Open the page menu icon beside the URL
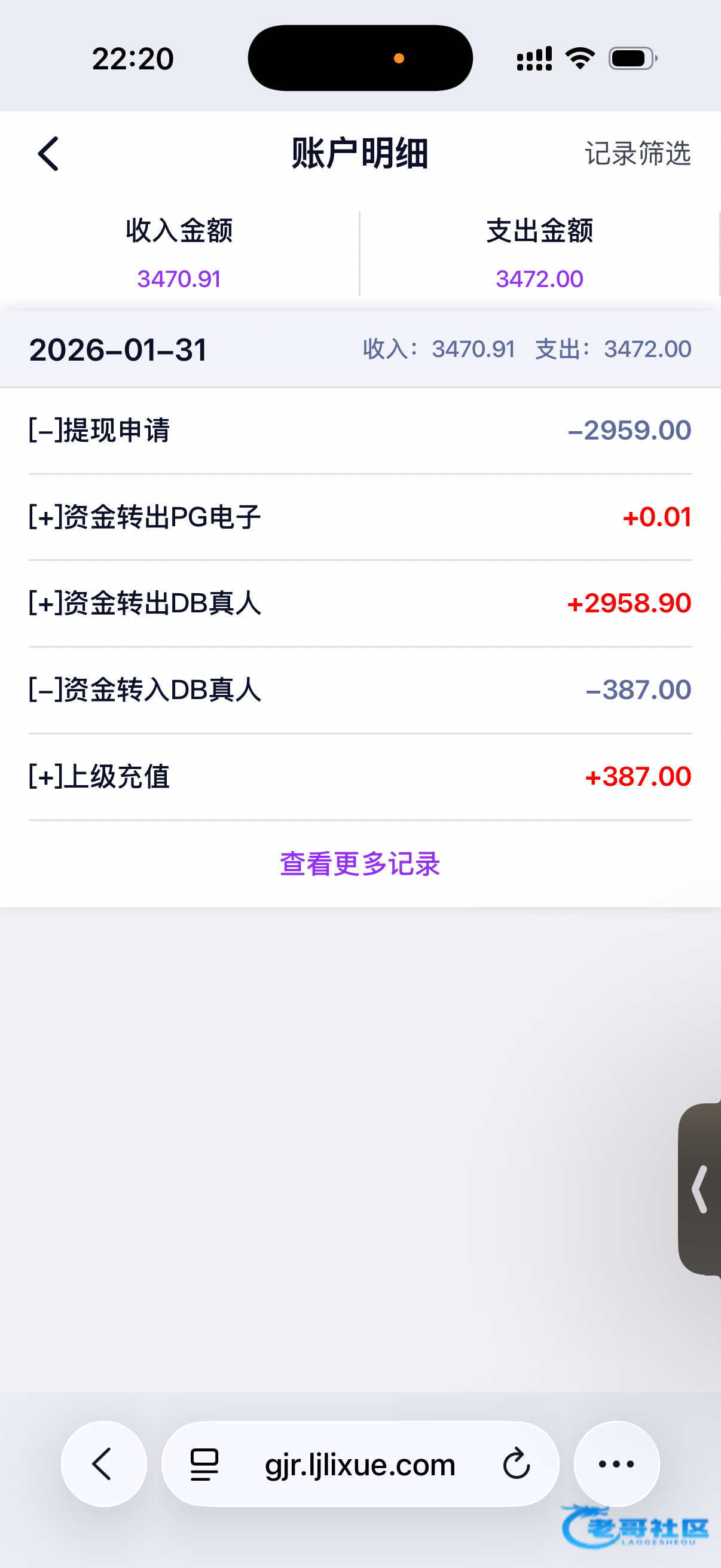721x1568 pixels. click(204, 1465)
